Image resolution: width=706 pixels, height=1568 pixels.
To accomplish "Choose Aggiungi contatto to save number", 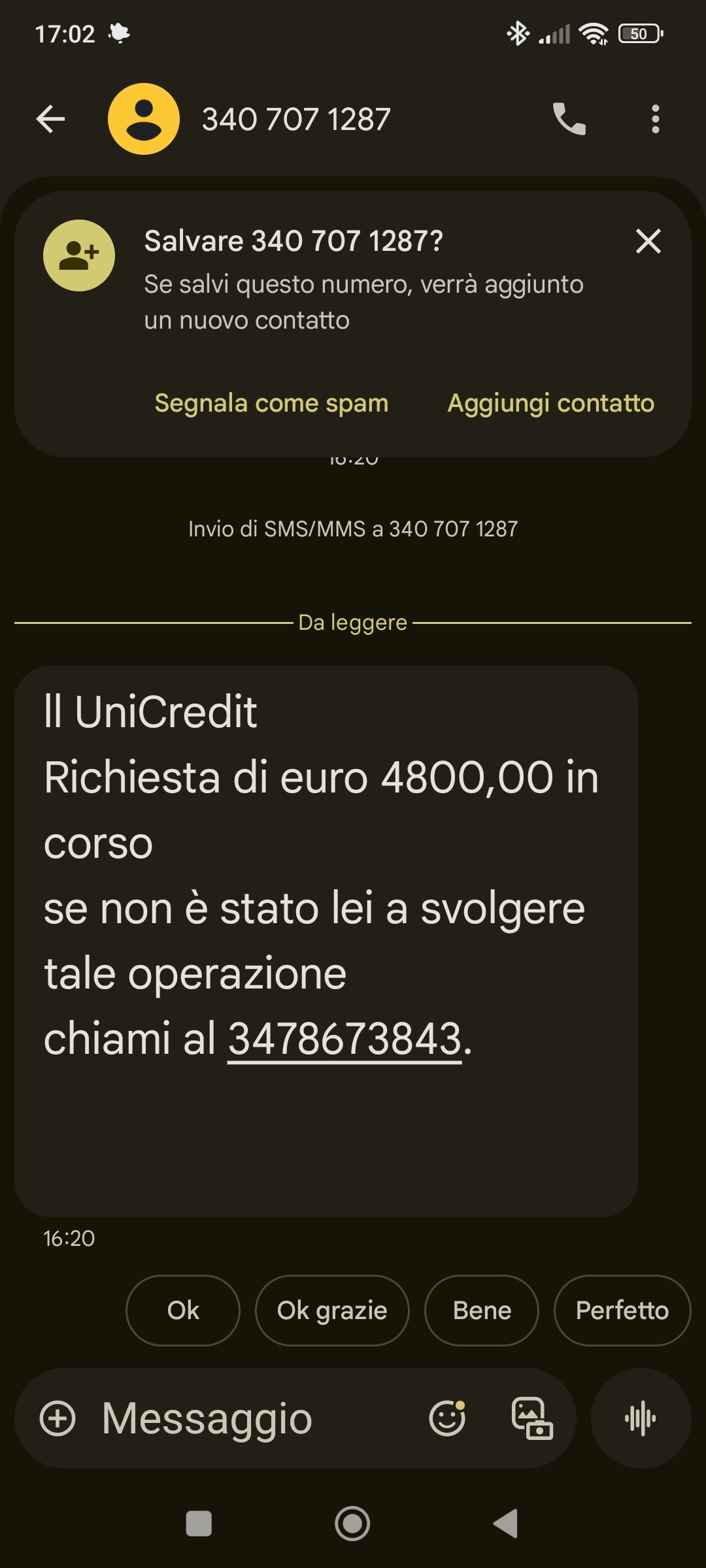I will click(x=550, y=403).
